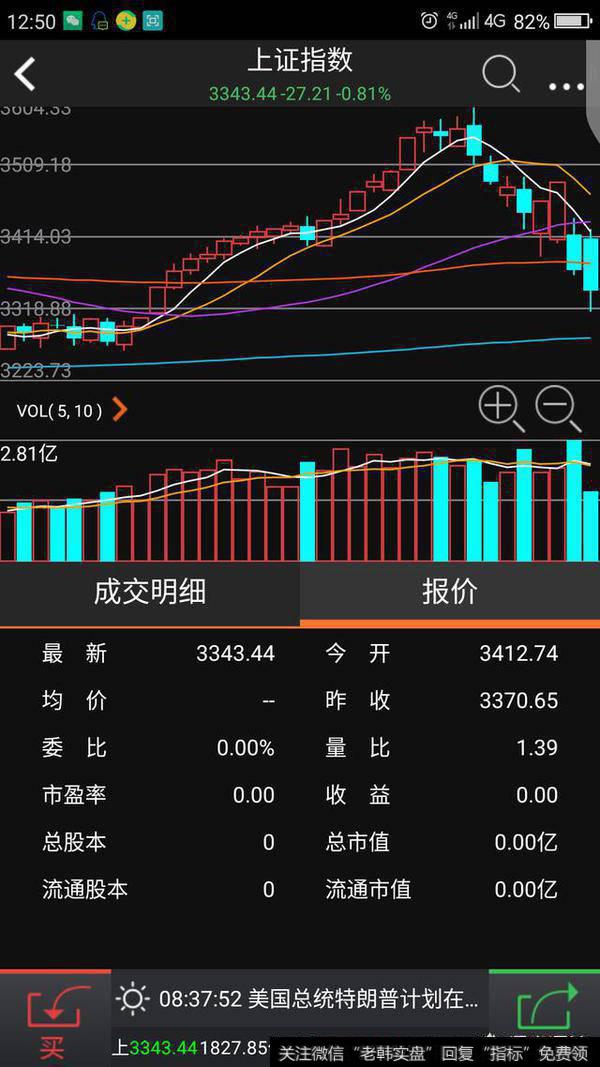Open the search magnifier icon
600x1067 pixels.
coord(500,74)
